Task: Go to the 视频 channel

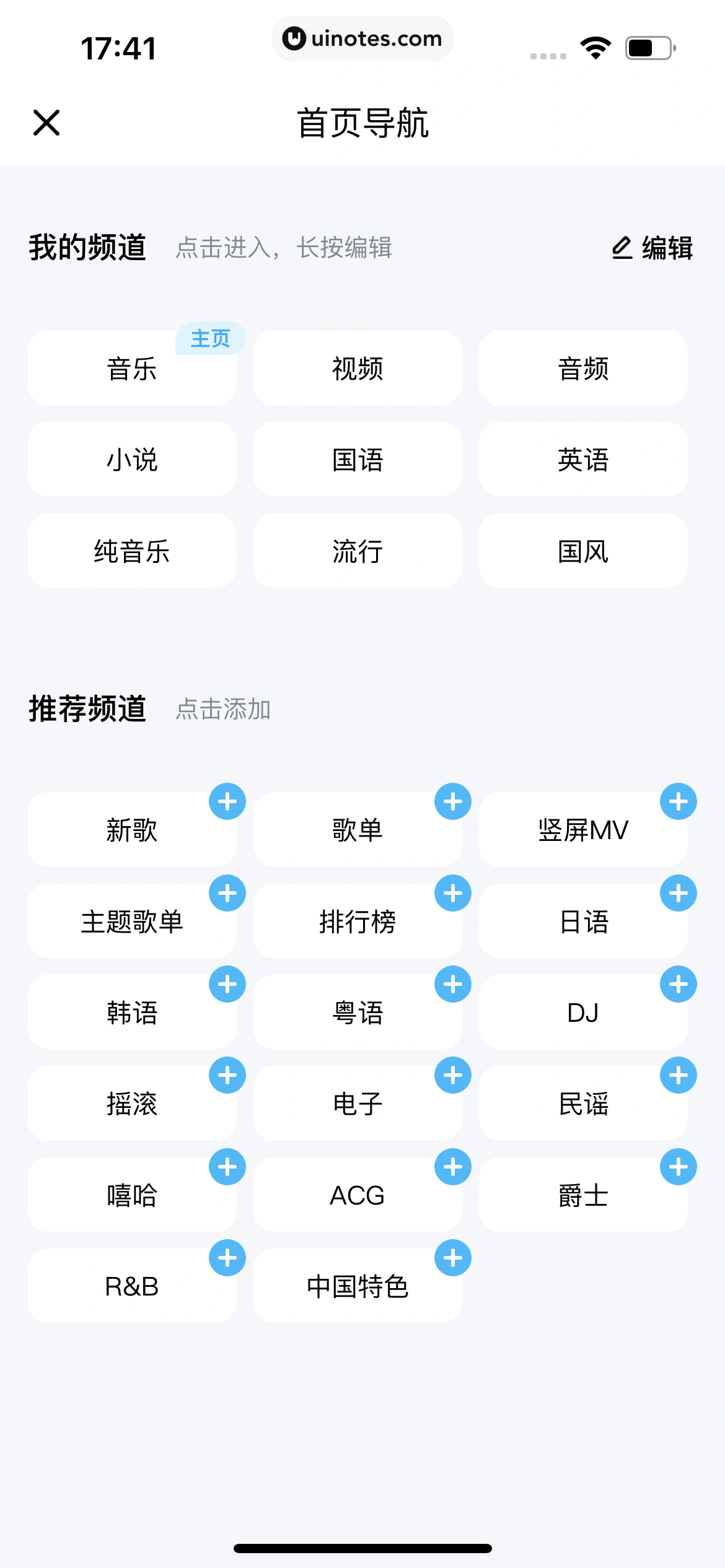Action: (x=358, y=368)
